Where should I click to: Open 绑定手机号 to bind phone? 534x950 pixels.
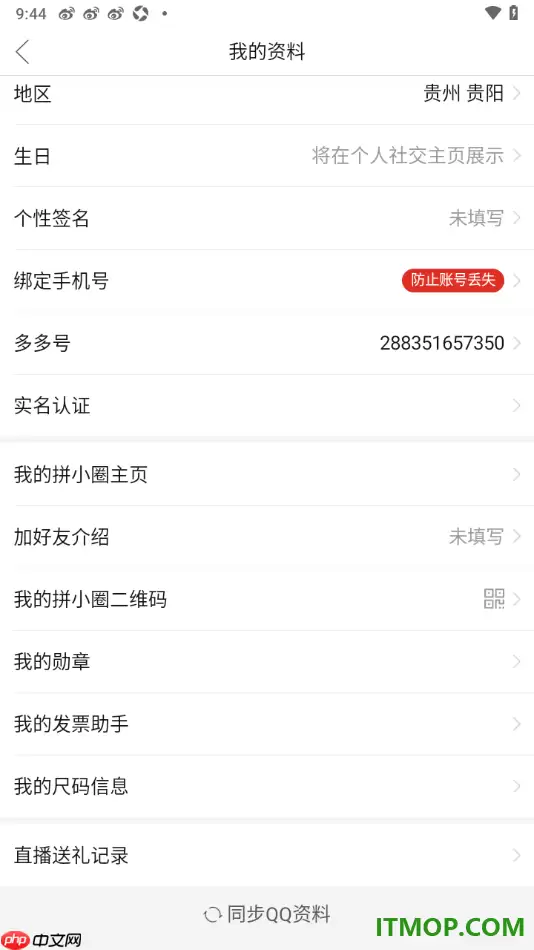267,281
